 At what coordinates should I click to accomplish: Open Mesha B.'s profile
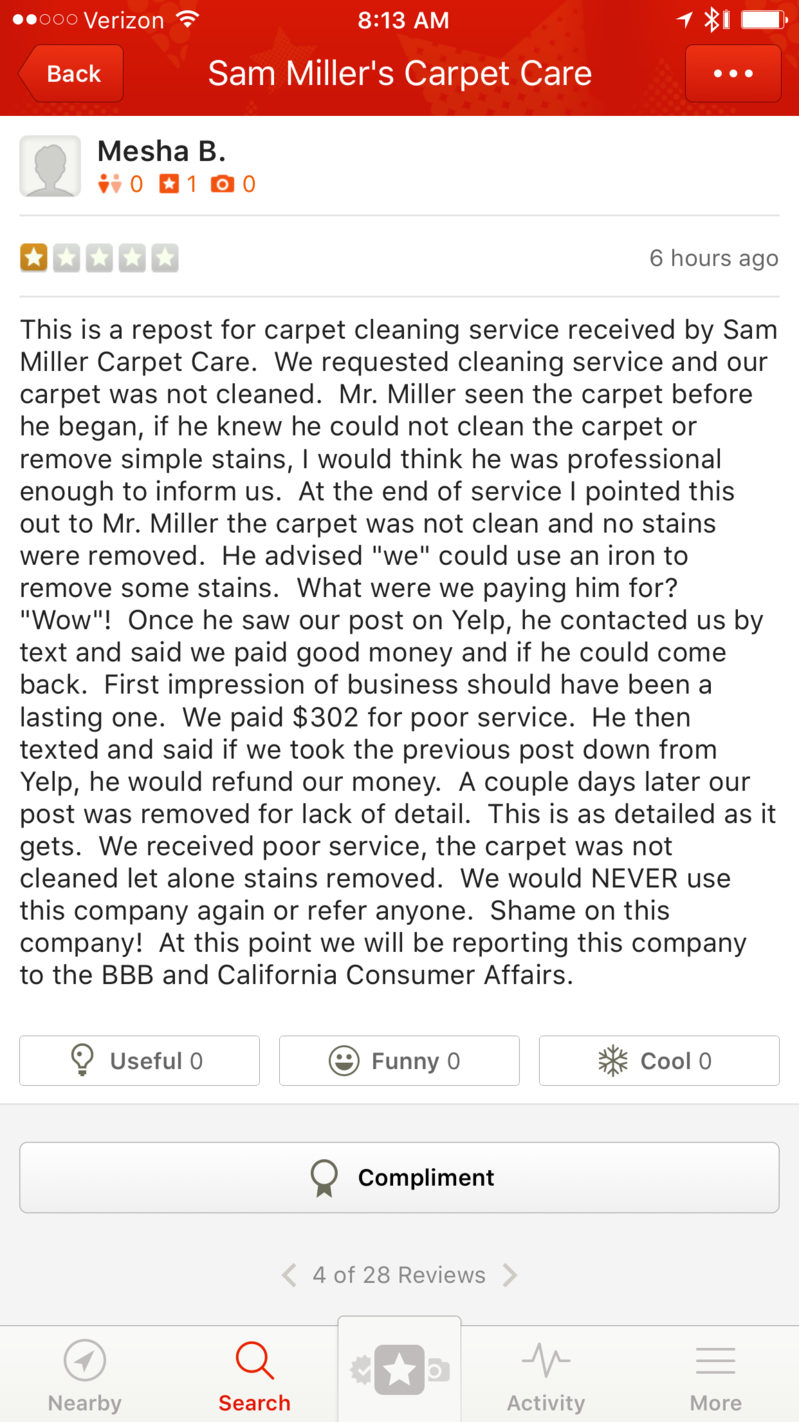coord(160,152)
